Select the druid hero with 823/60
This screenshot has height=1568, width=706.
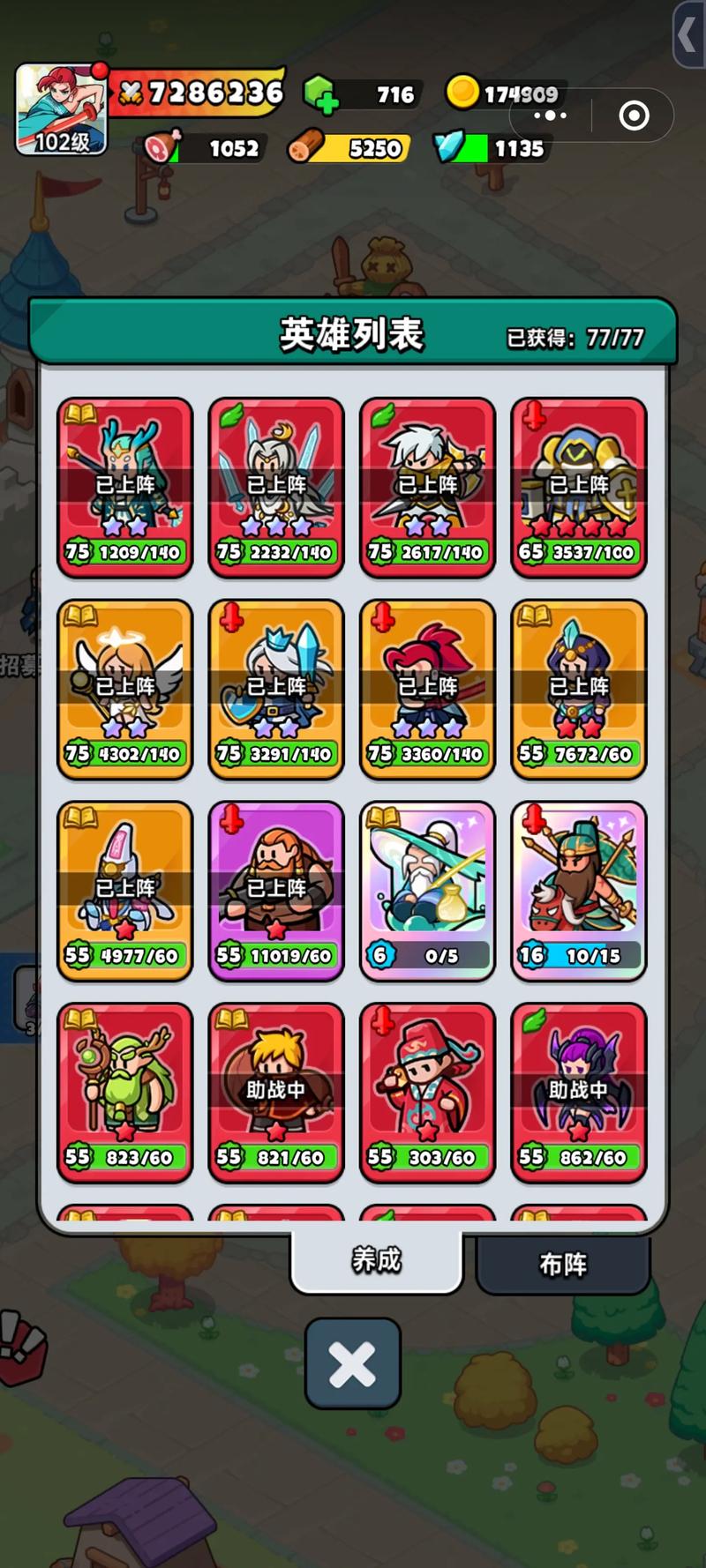125,1093
